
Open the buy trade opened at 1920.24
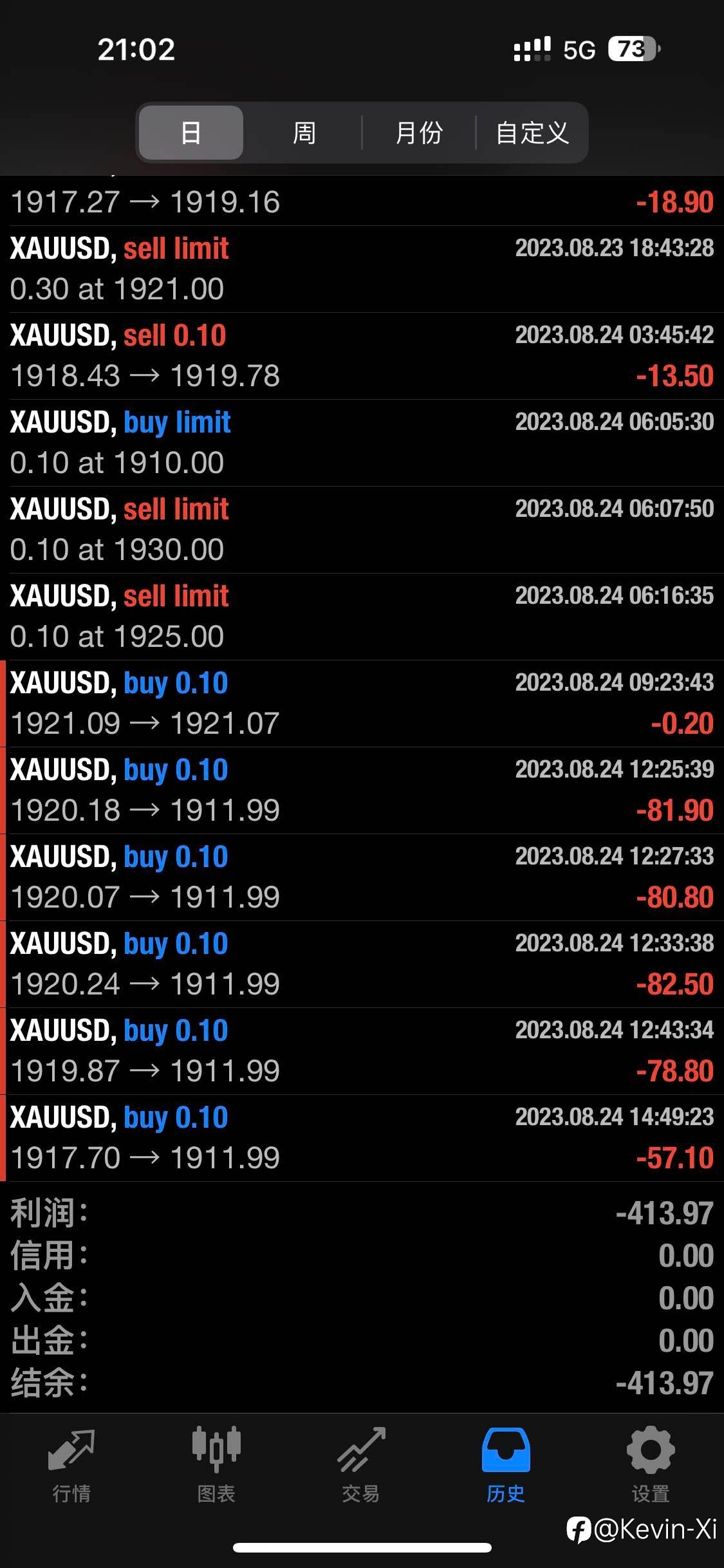coord(362,964)
